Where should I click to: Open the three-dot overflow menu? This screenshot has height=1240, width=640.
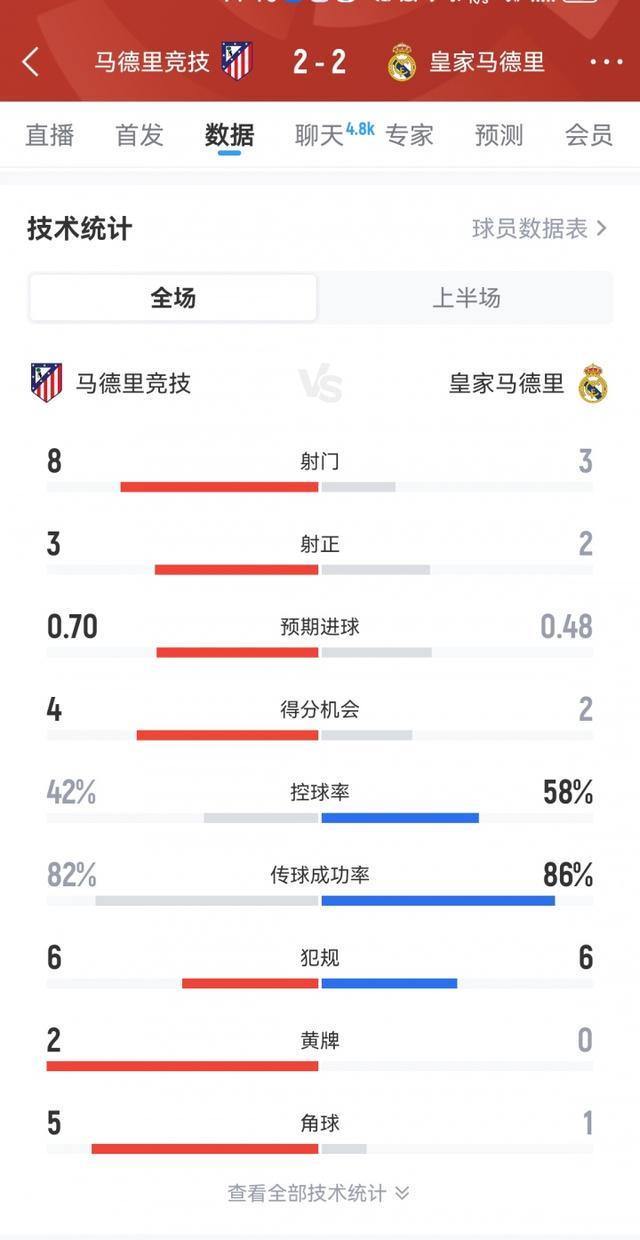coord(606,62)
